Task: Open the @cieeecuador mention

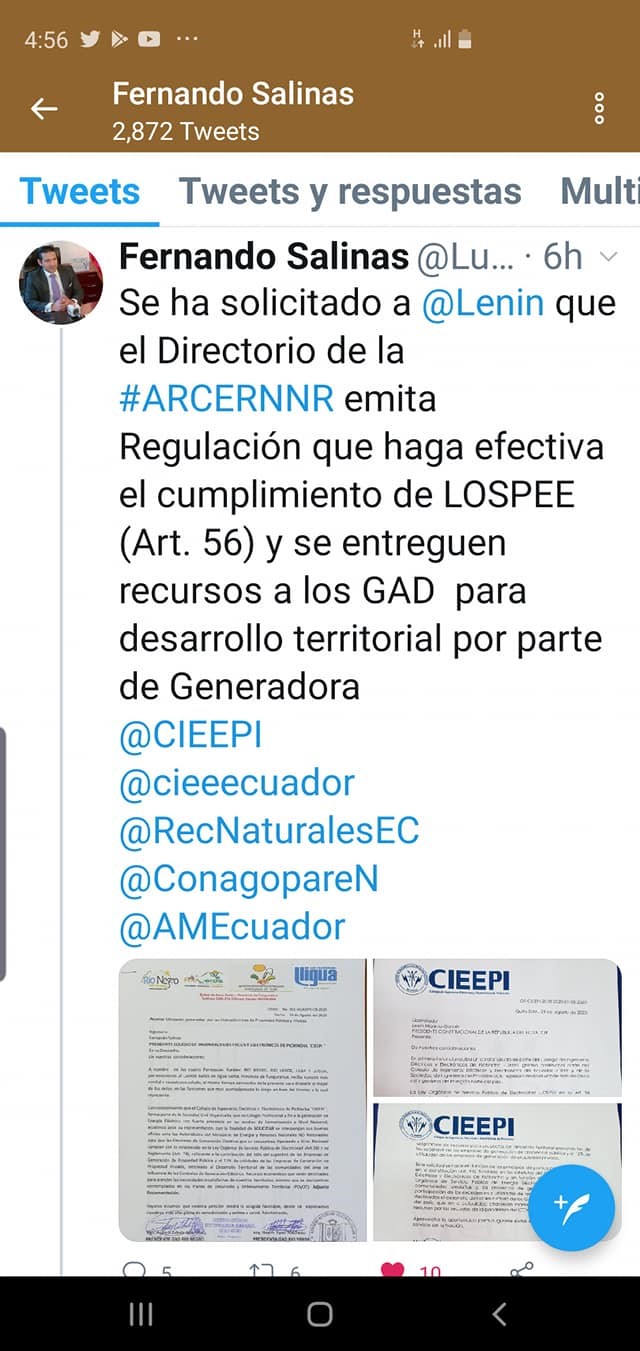Action: coord(236,783)
